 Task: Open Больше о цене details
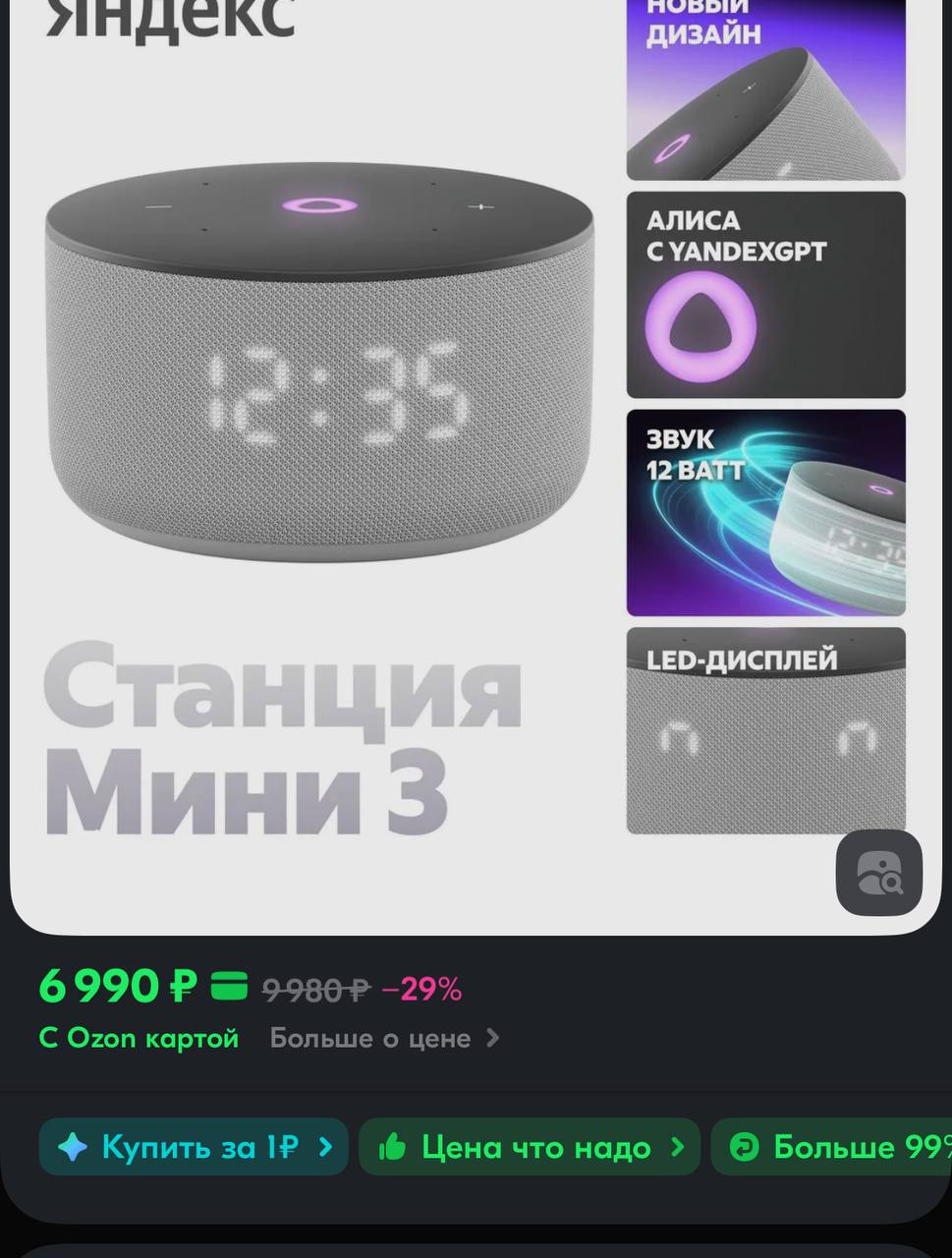[x=384, y=1039]
